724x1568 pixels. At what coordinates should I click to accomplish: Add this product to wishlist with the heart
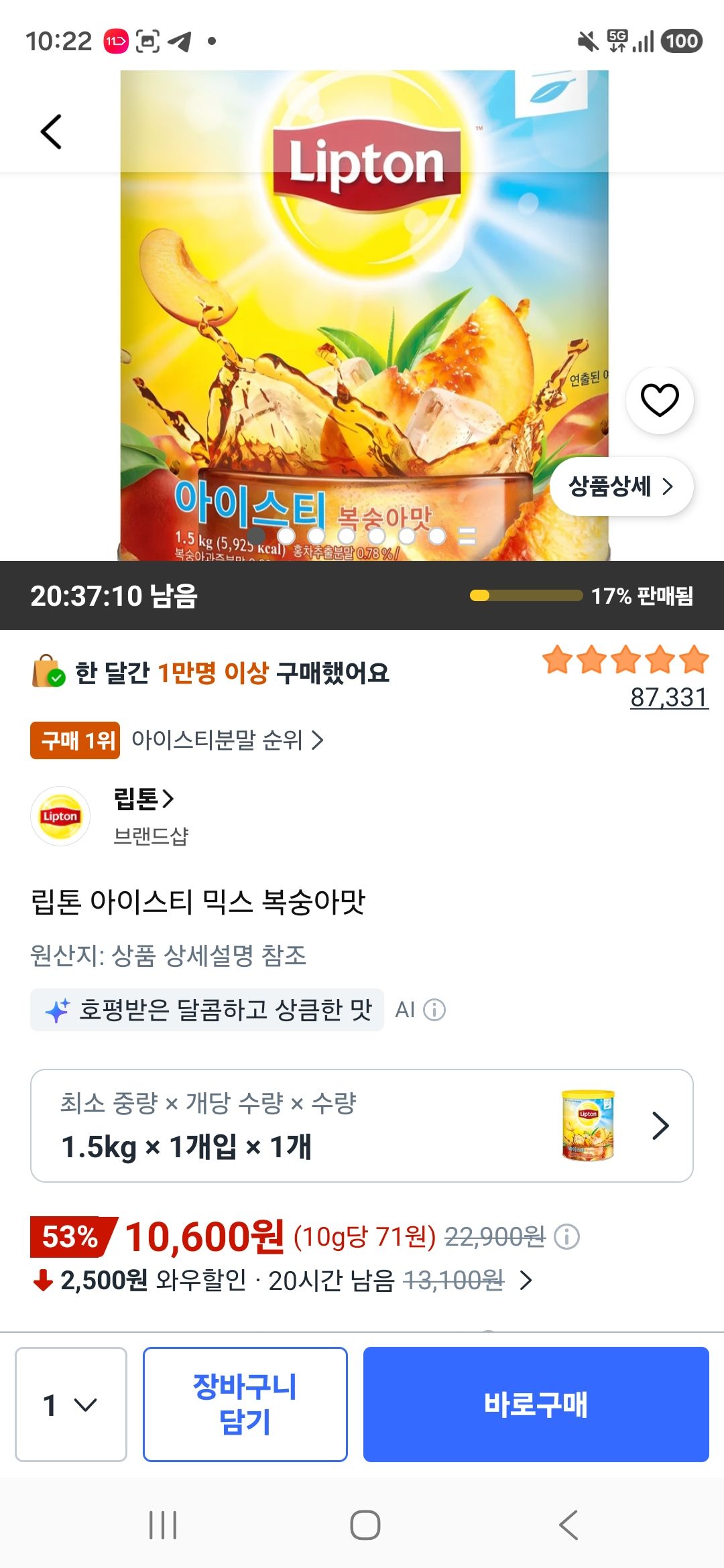pos(660,400)
